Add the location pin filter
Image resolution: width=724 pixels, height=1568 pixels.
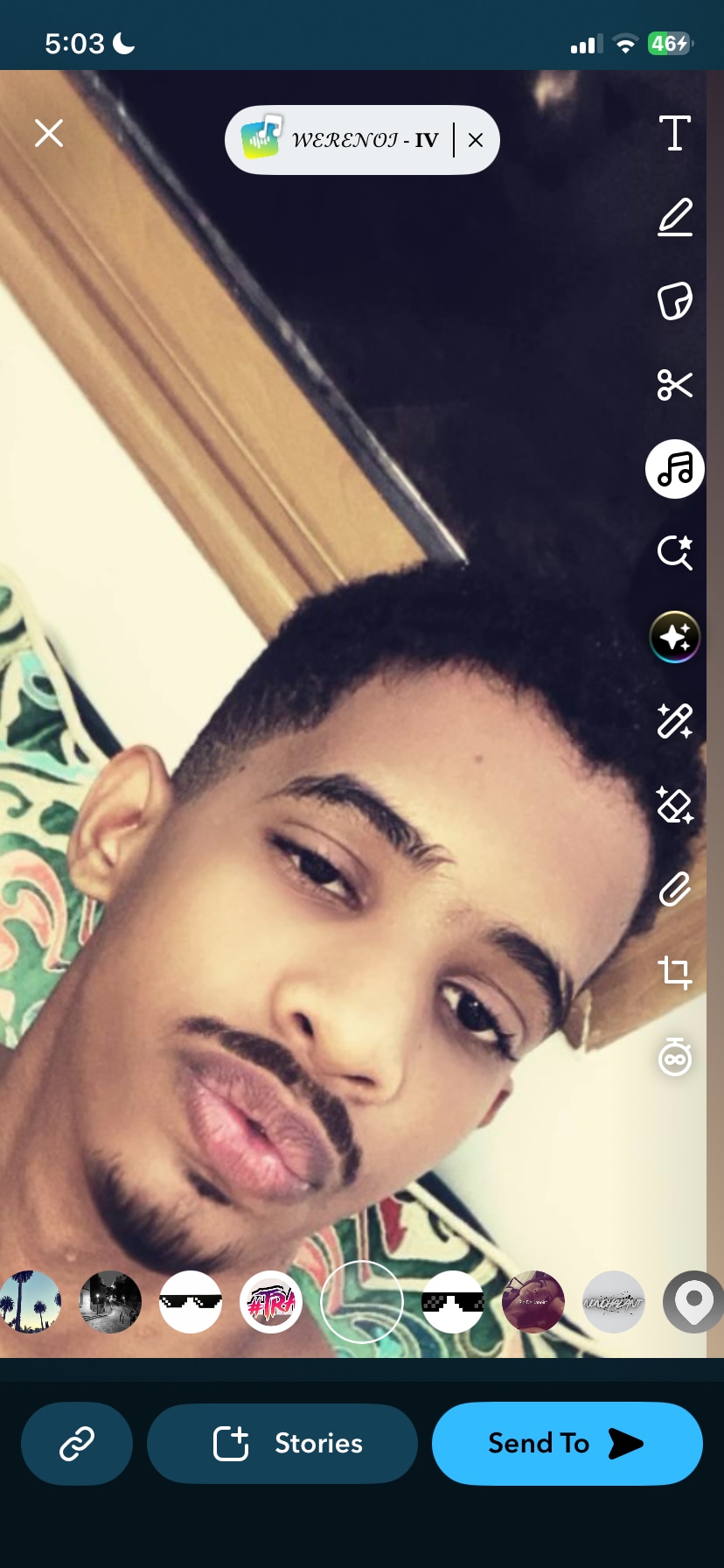click(693, 1302)
